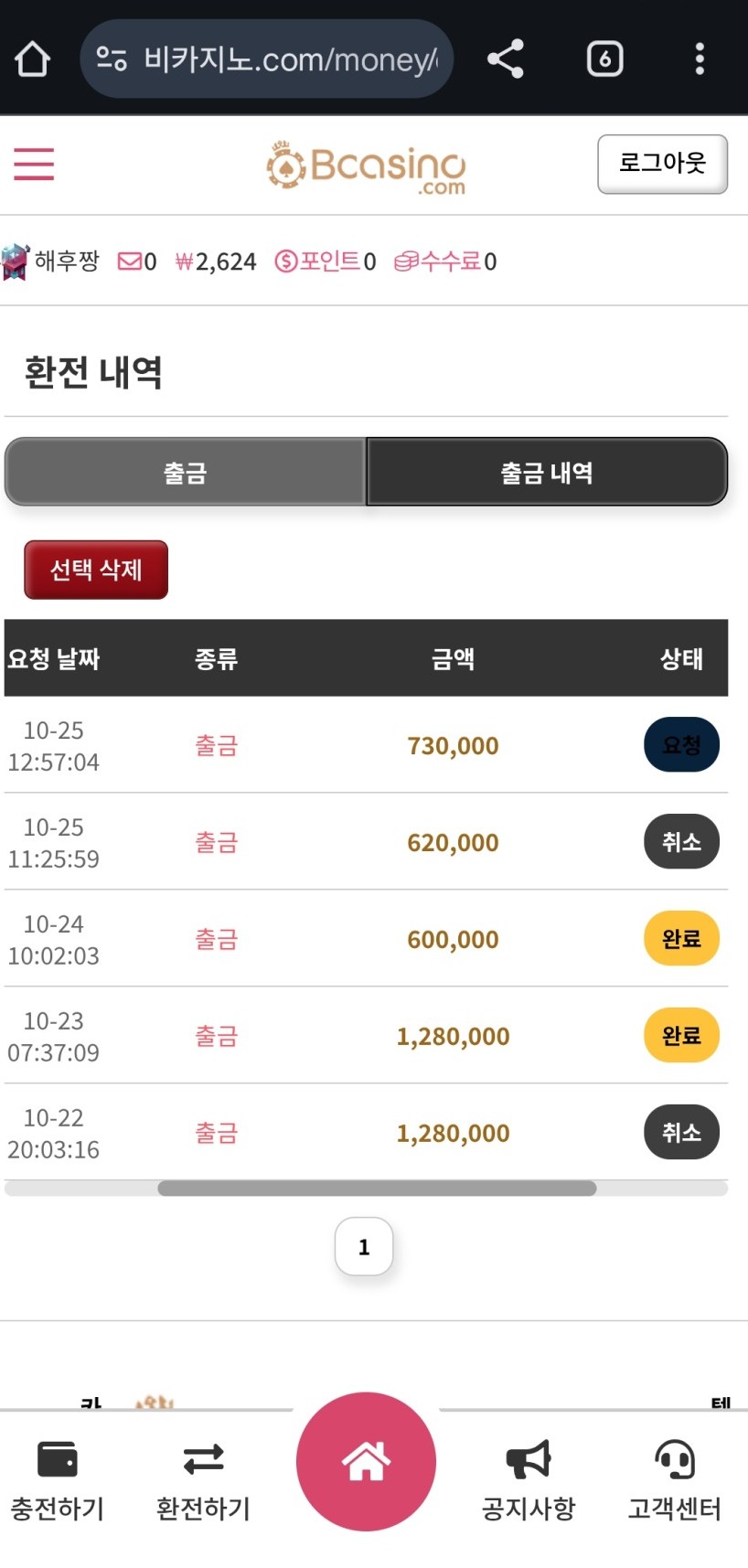Open the message inbox envelope
This screenshot has height=1568, width=748.
pyautogui.click(x=130, y=262)
